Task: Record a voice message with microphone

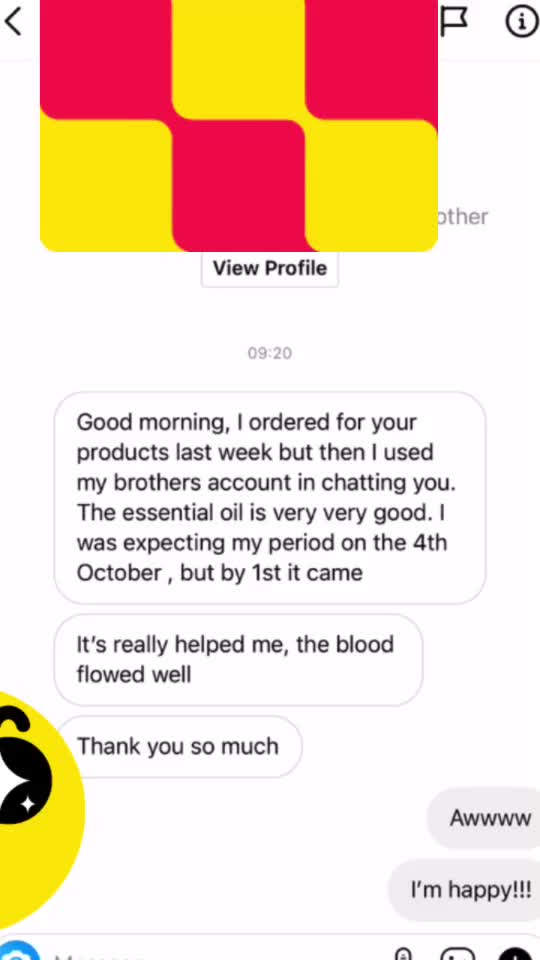Action: click(x=403, y=954)
